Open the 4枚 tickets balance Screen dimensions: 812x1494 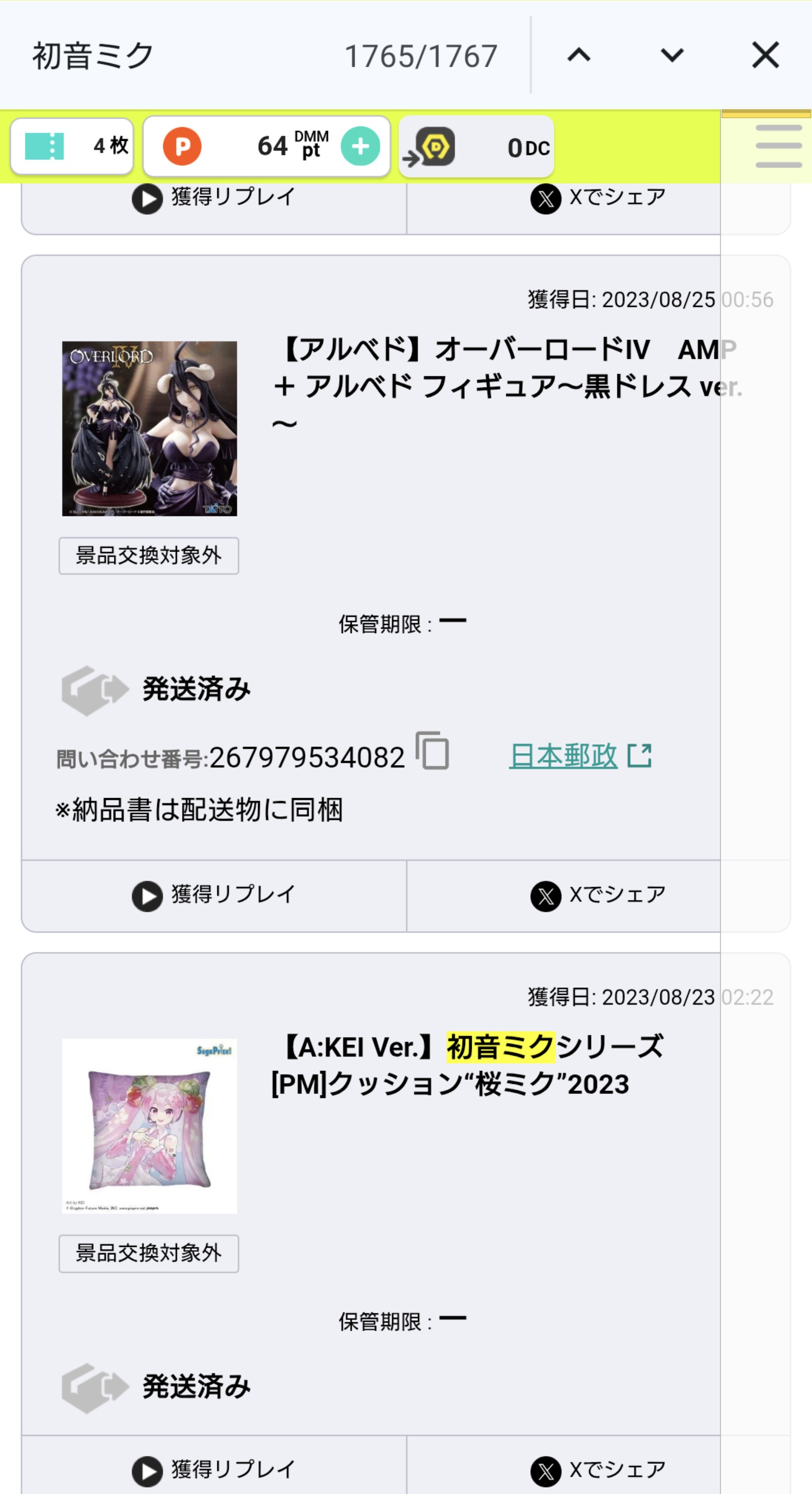click(73, 146)
